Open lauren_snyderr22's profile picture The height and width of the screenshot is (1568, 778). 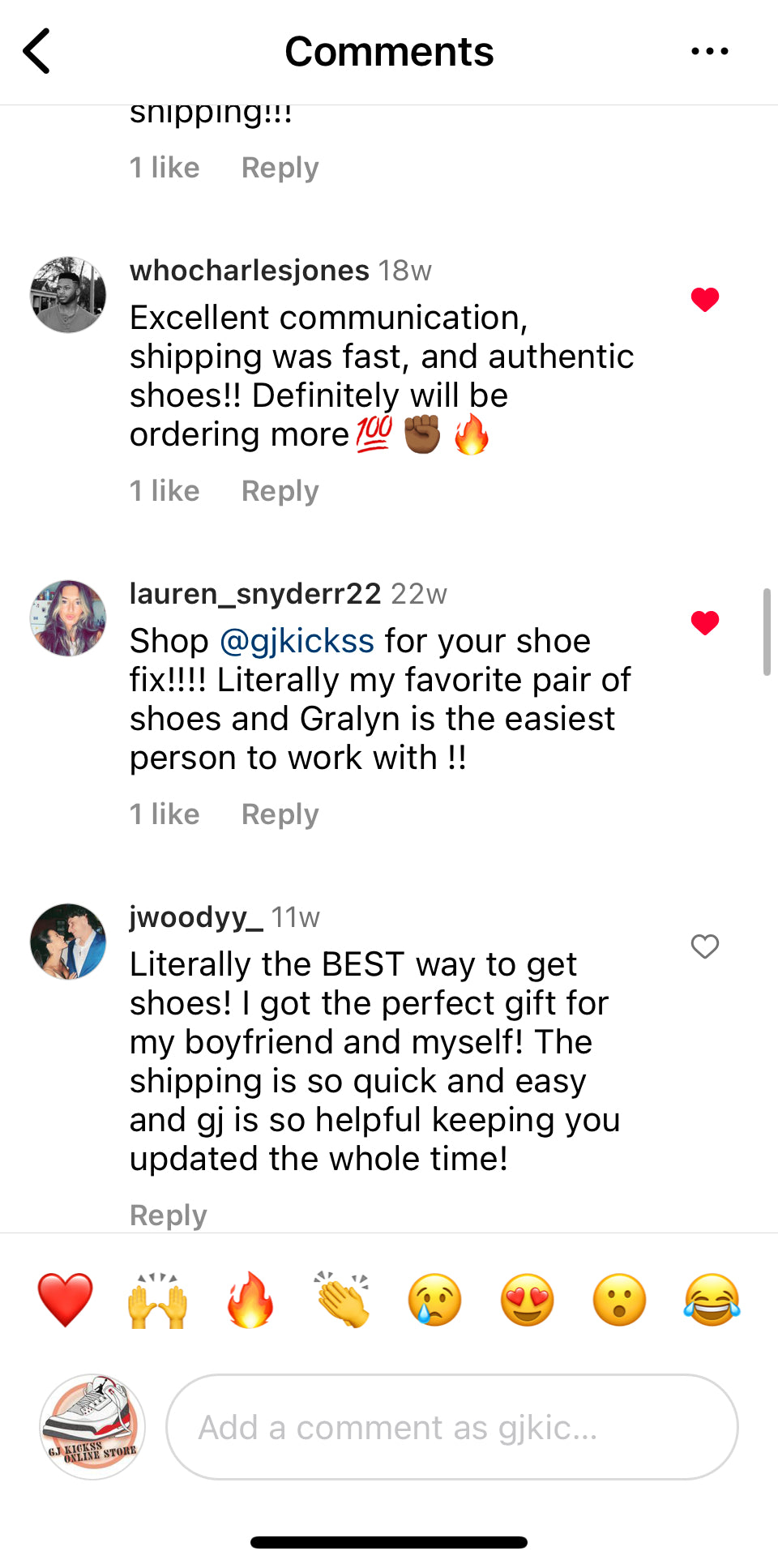click(68, 618)
